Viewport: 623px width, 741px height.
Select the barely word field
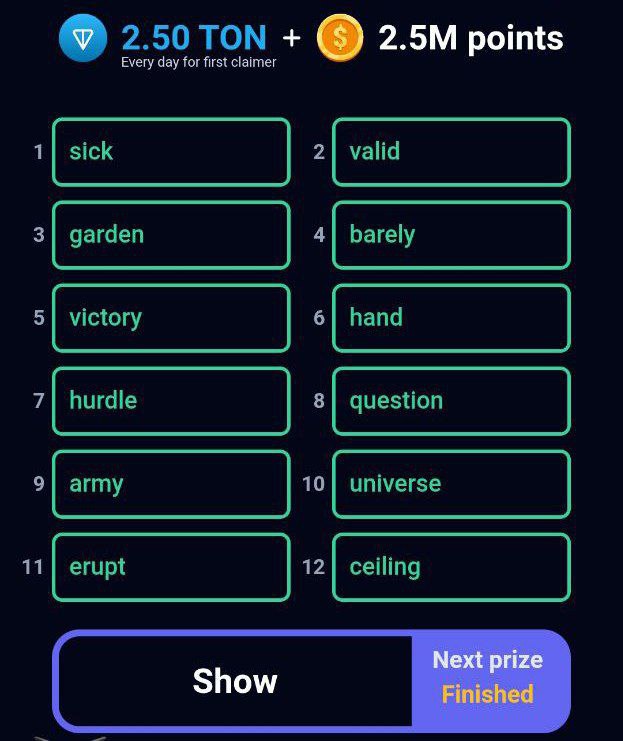[451, 235]
